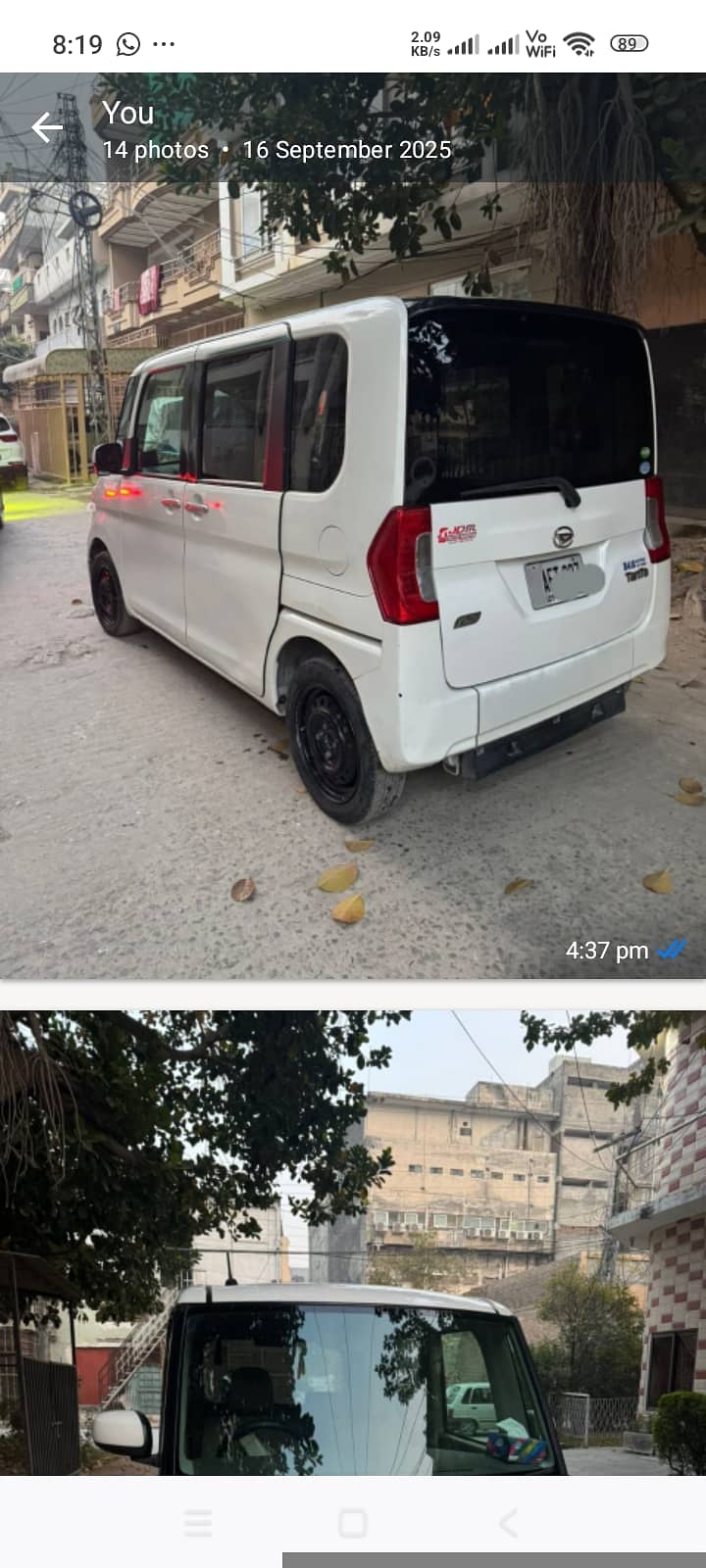Tap the system back button in the navigation bar
This screenshot has width=706, height=1568.
click(508, 1523)
